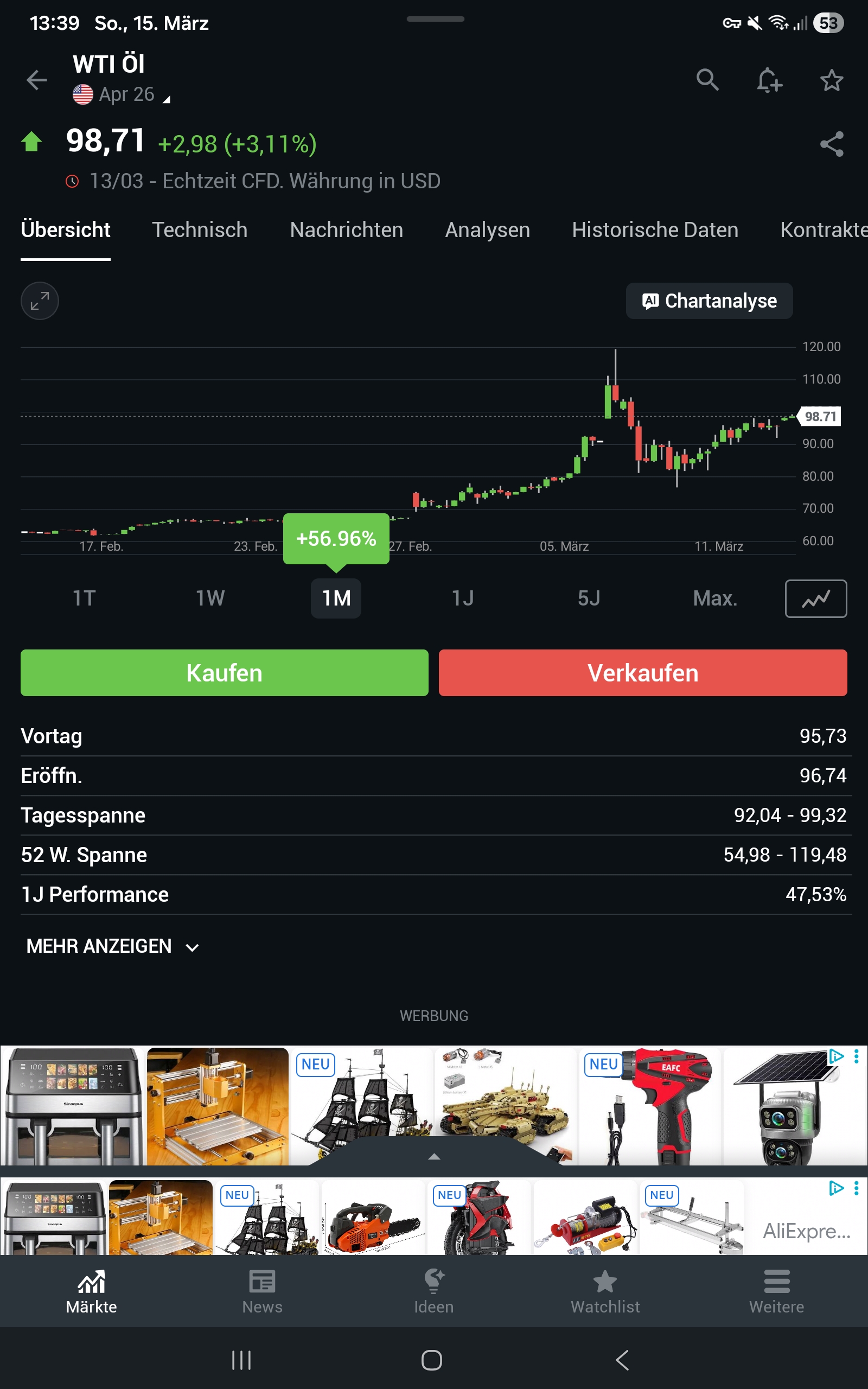
Task: Tap the green Kaufen button
Action: [x=225, y=673]
